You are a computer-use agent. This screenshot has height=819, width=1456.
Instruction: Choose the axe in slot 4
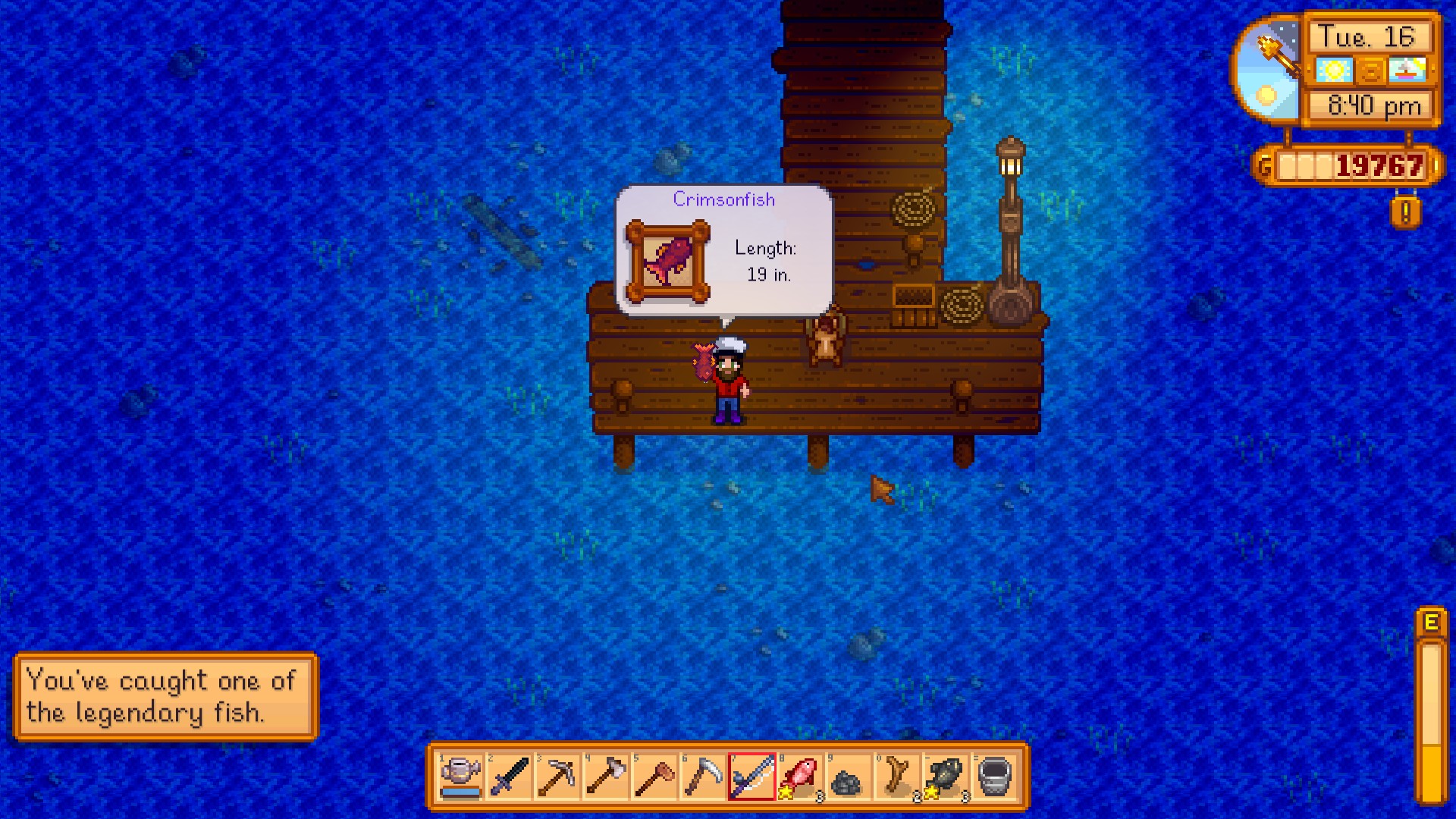(606, 777)
